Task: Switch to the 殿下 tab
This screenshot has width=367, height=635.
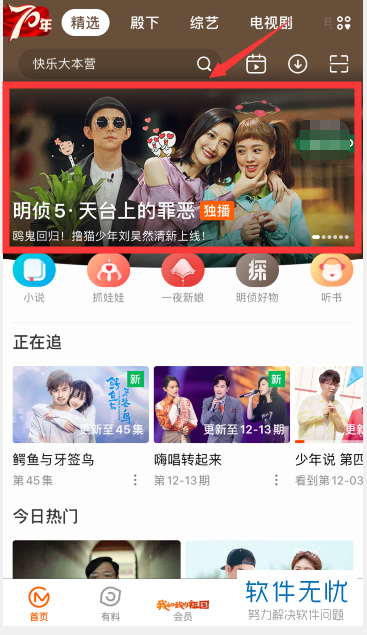Action: pyautogui.click(x=144, y=23)
